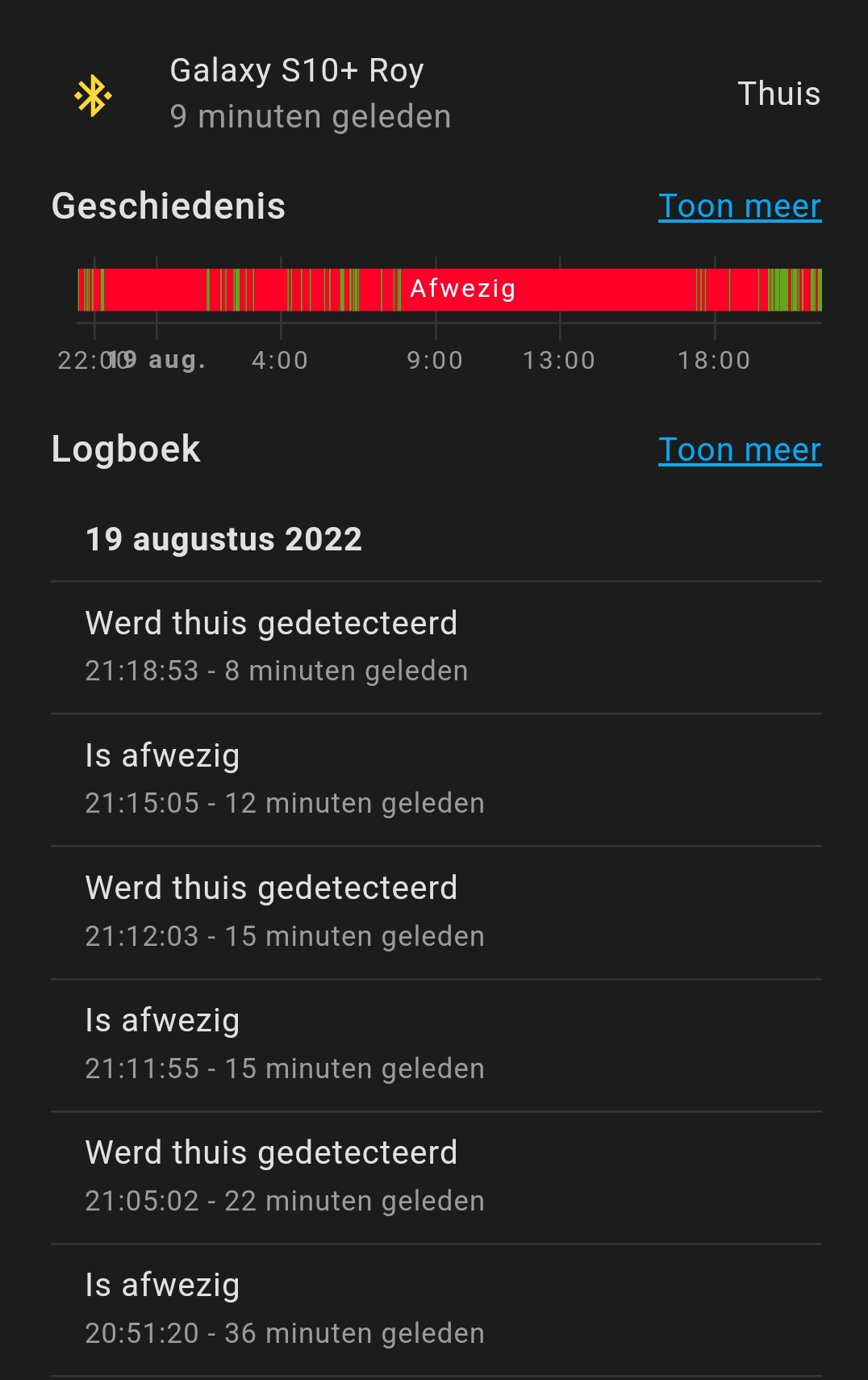The height and width of the screenshot is (1380, 868).
Task: Click the 9:00 time label
Action: coord(434,360)
